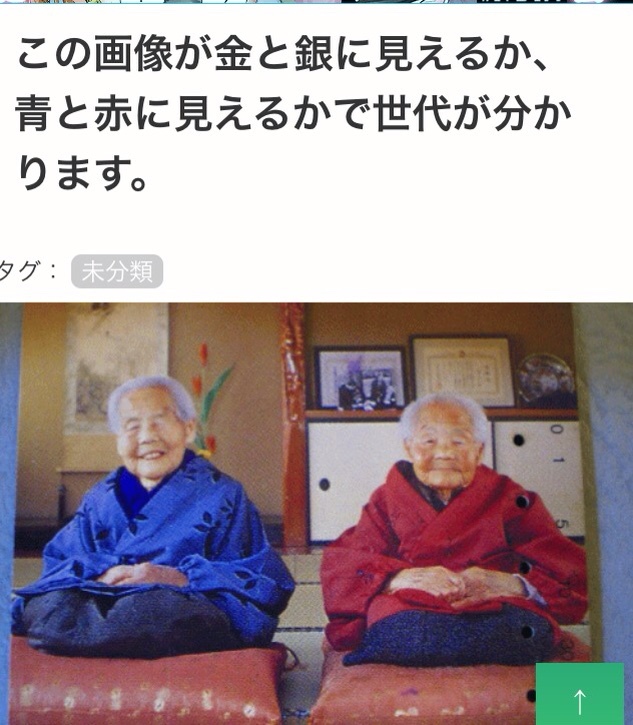The width and height of the screenshot is (633, 725).
Task: Tap the 未分類 tag chip
Action: (x=117, y=271)
